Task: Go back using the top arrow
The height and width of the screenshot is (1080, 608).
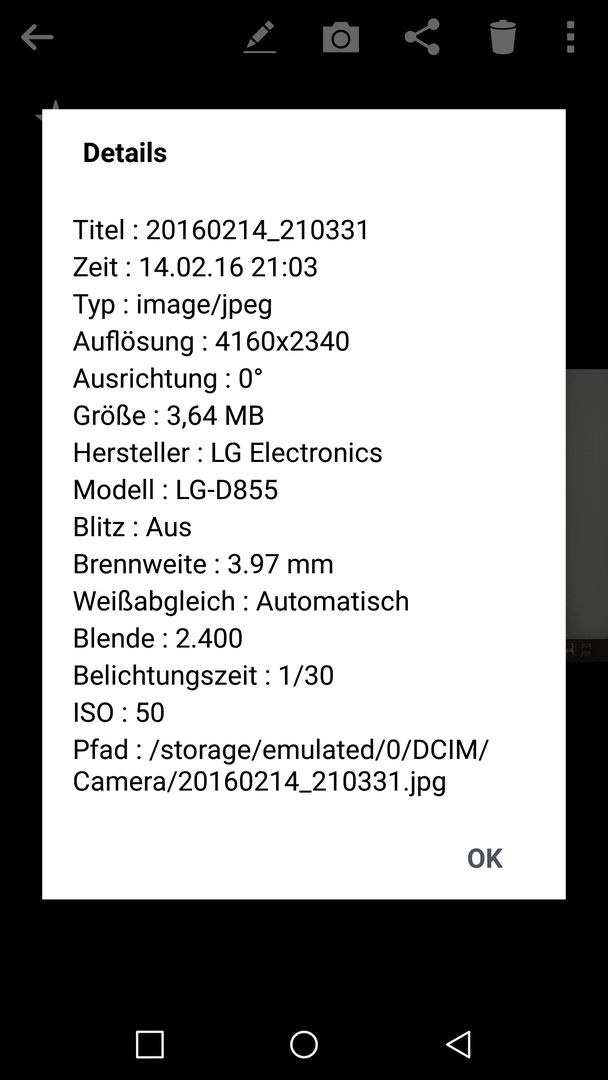Action: (x=36, y=38)
